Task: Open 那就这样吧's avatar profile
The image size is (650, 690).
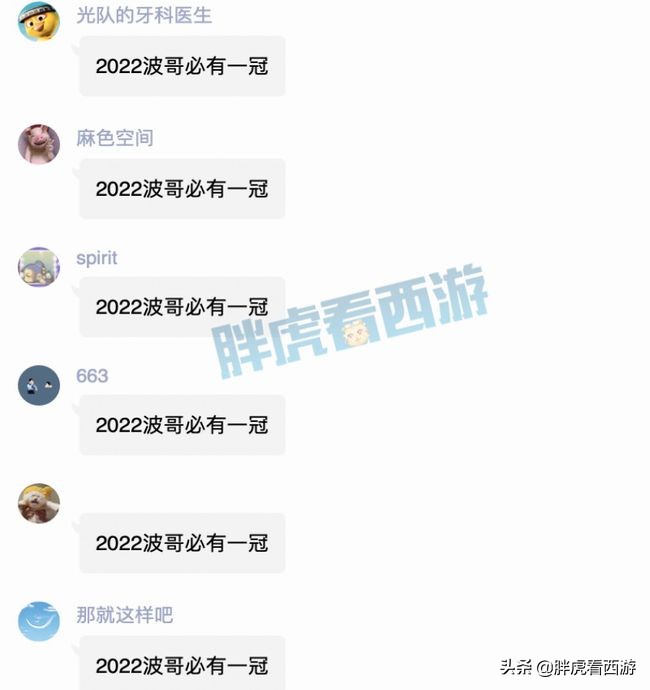Action: (39, 621)
